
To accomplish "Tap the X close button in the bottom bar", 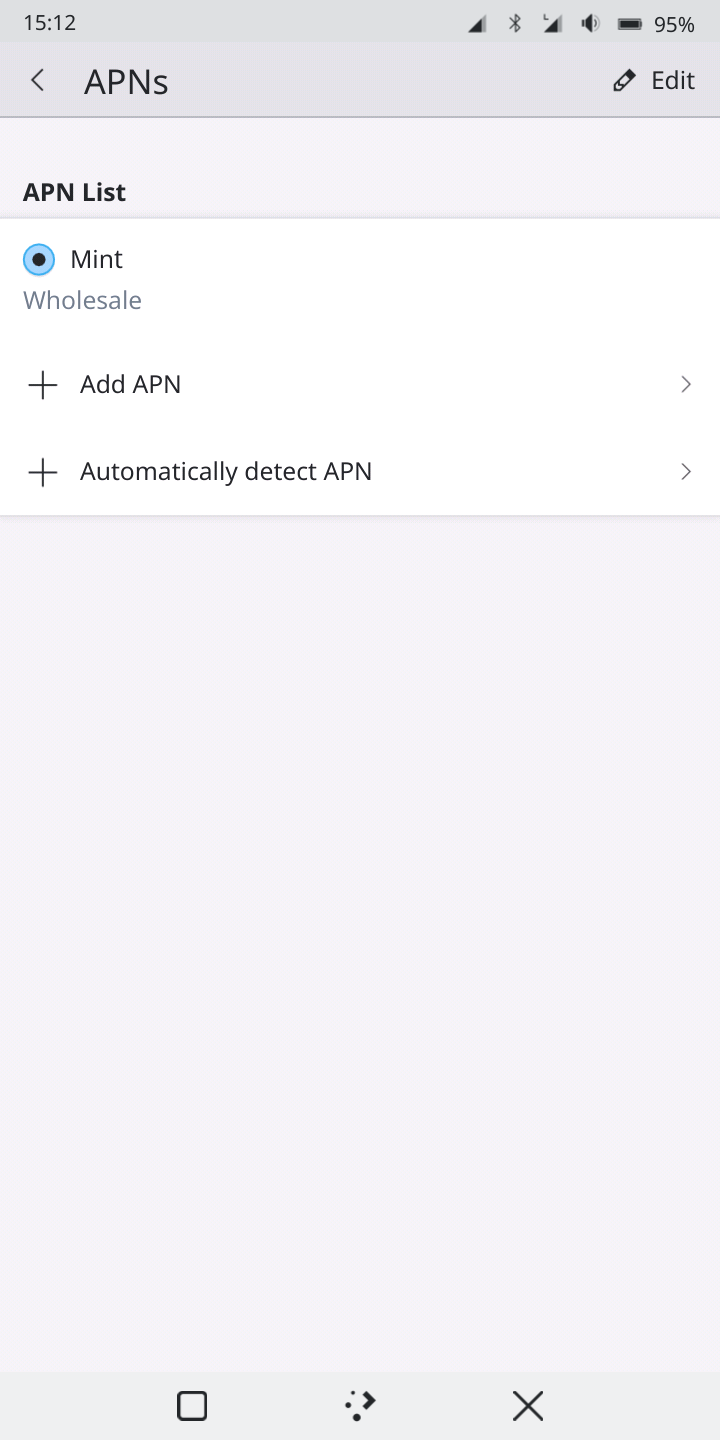I will pyautogui.click(x=528, y=1406).
